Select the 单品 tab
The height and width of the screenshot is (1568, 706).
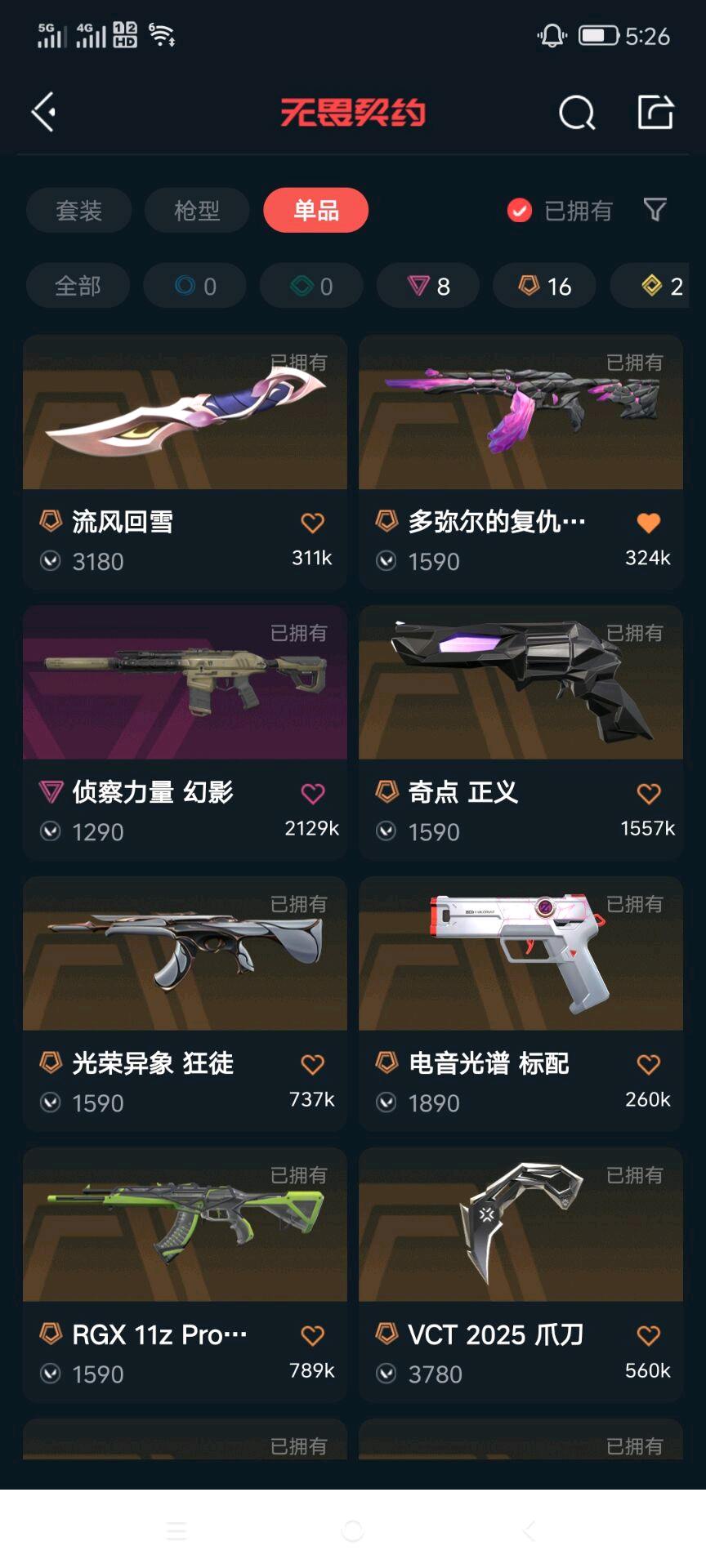coord(315,211)
